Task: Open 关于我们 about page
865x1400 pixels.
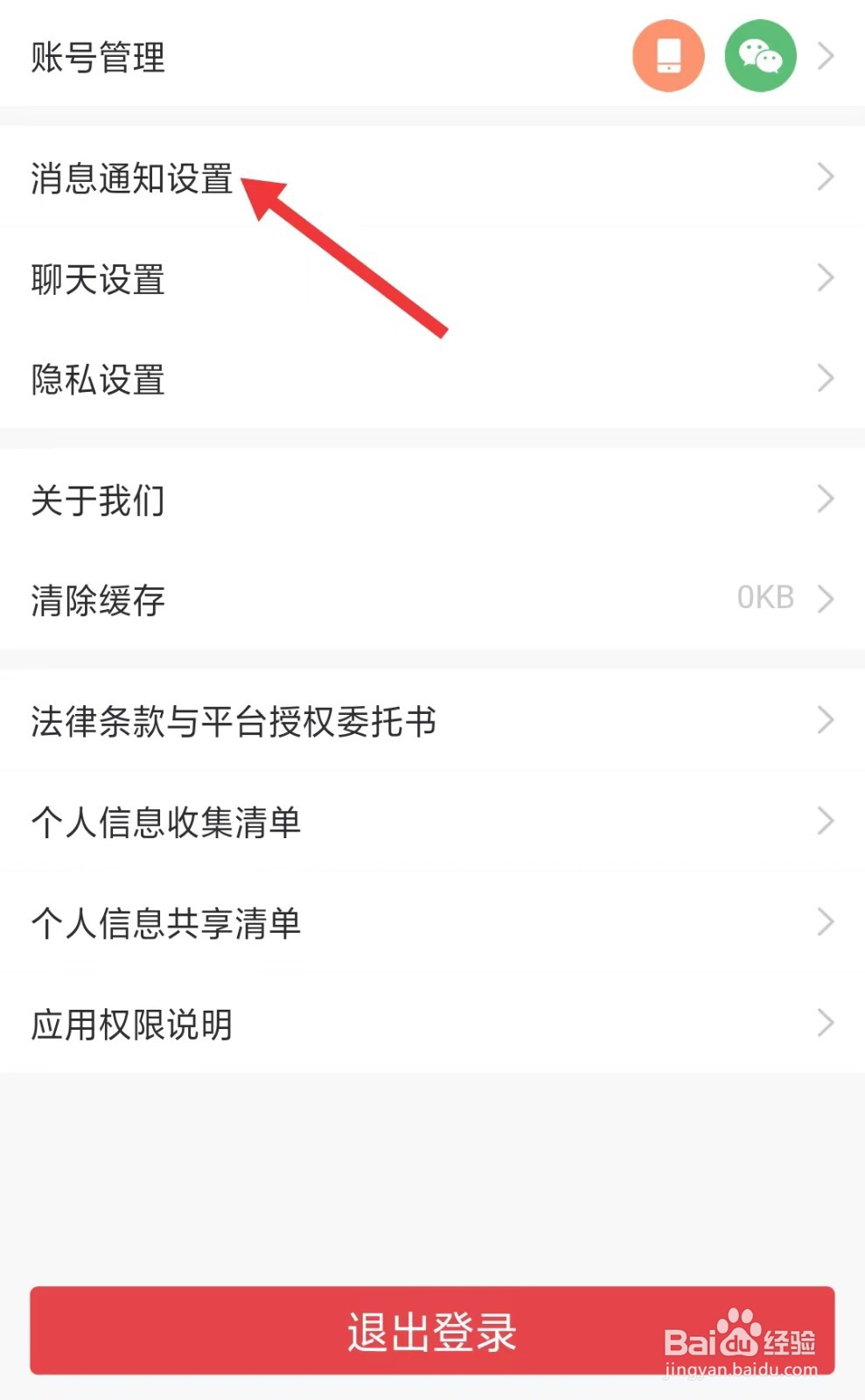Action: point(96,500)
